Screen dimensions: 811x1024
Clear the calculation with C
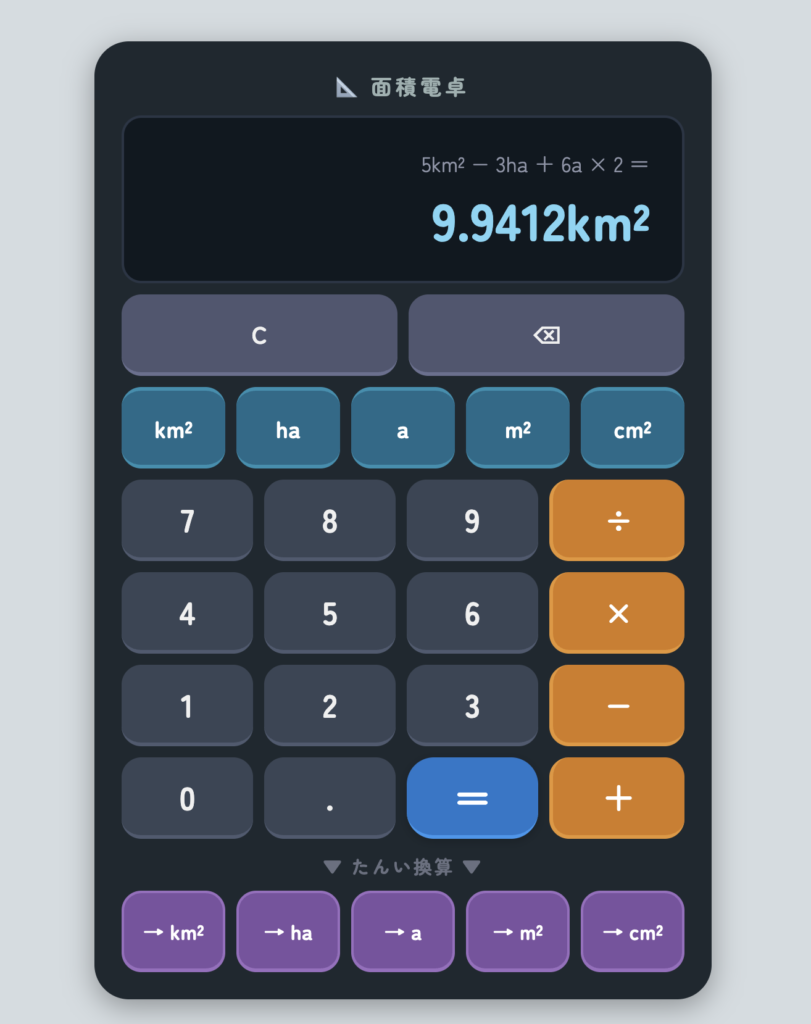click(259, 335)
